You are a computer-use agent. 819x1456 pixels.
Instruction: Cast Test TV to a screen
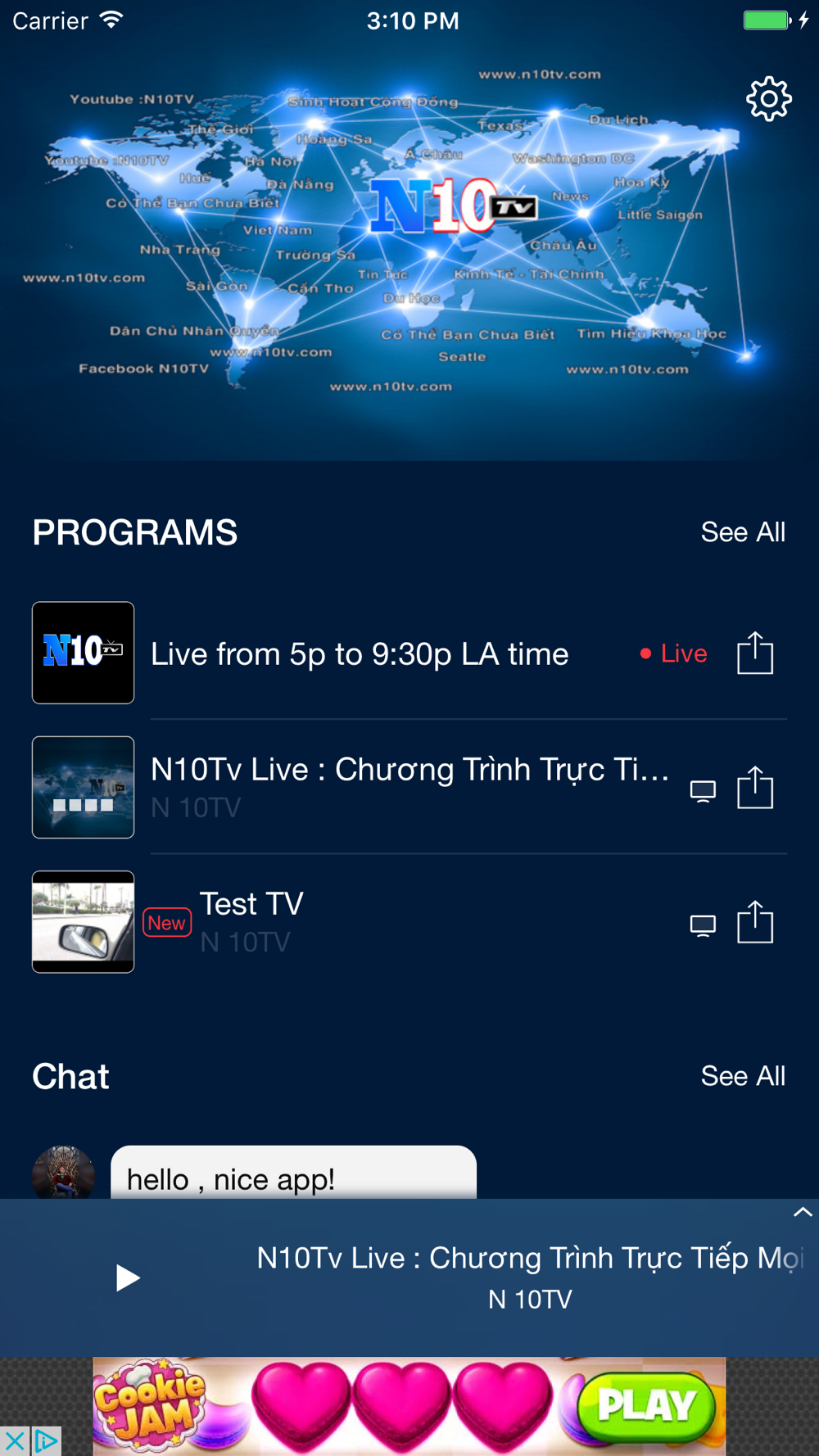(x=703, y=925)
